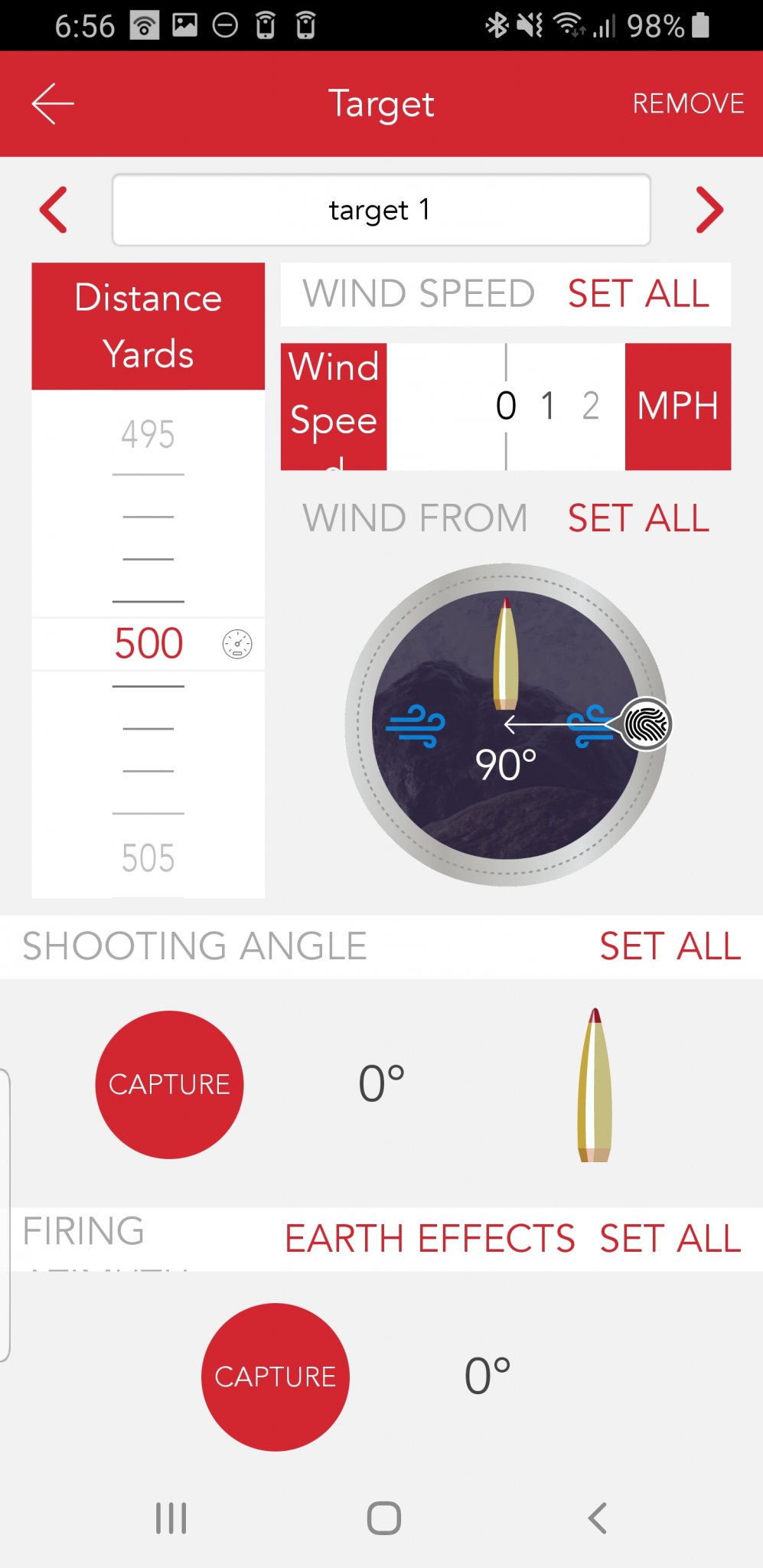Screen dimensions: 763x1568
Task: Tap REMOVE to delete this target
Action: [x=688, y=103]
